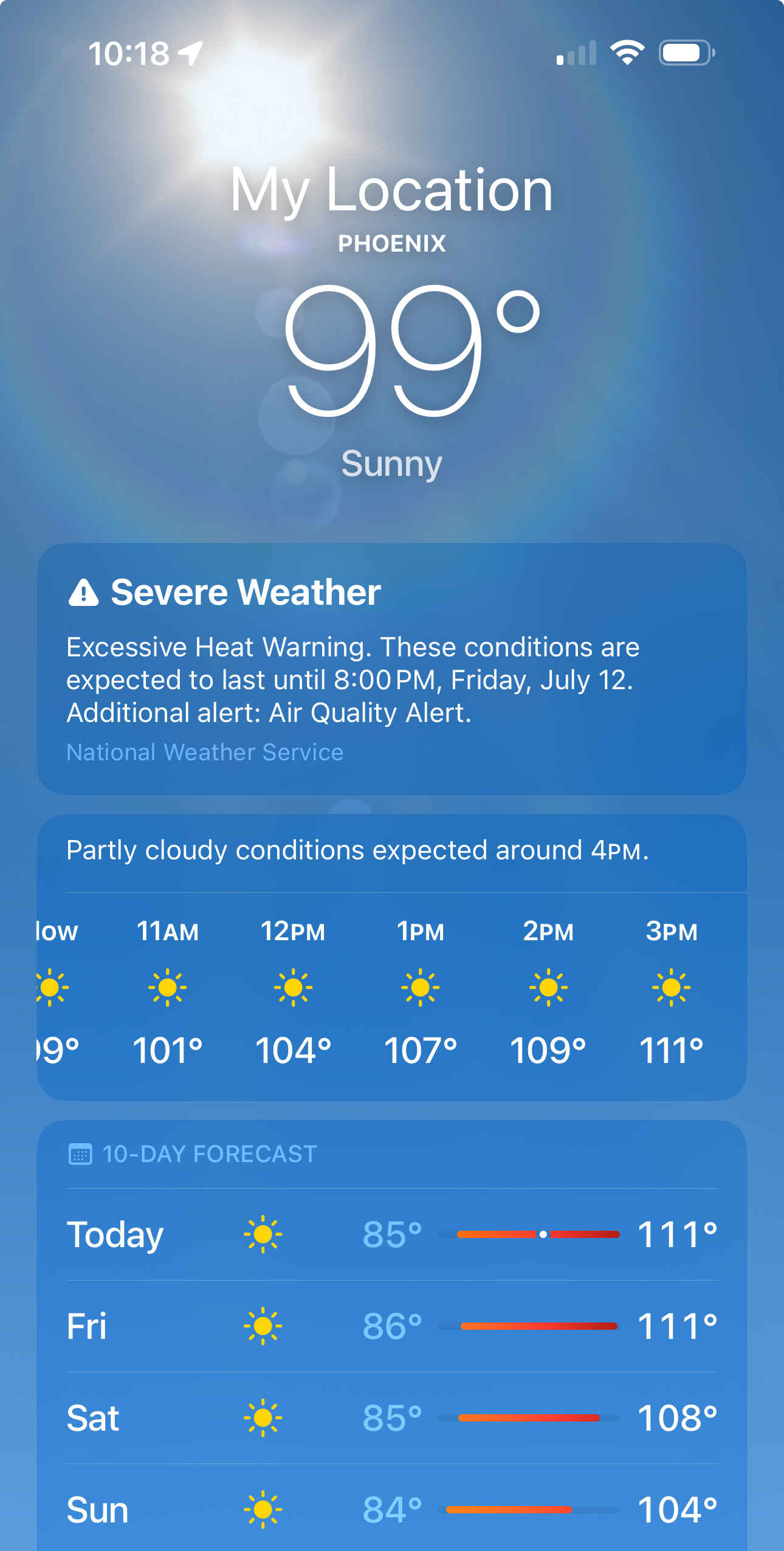View the Sun forecast details

click(391, 1508)
